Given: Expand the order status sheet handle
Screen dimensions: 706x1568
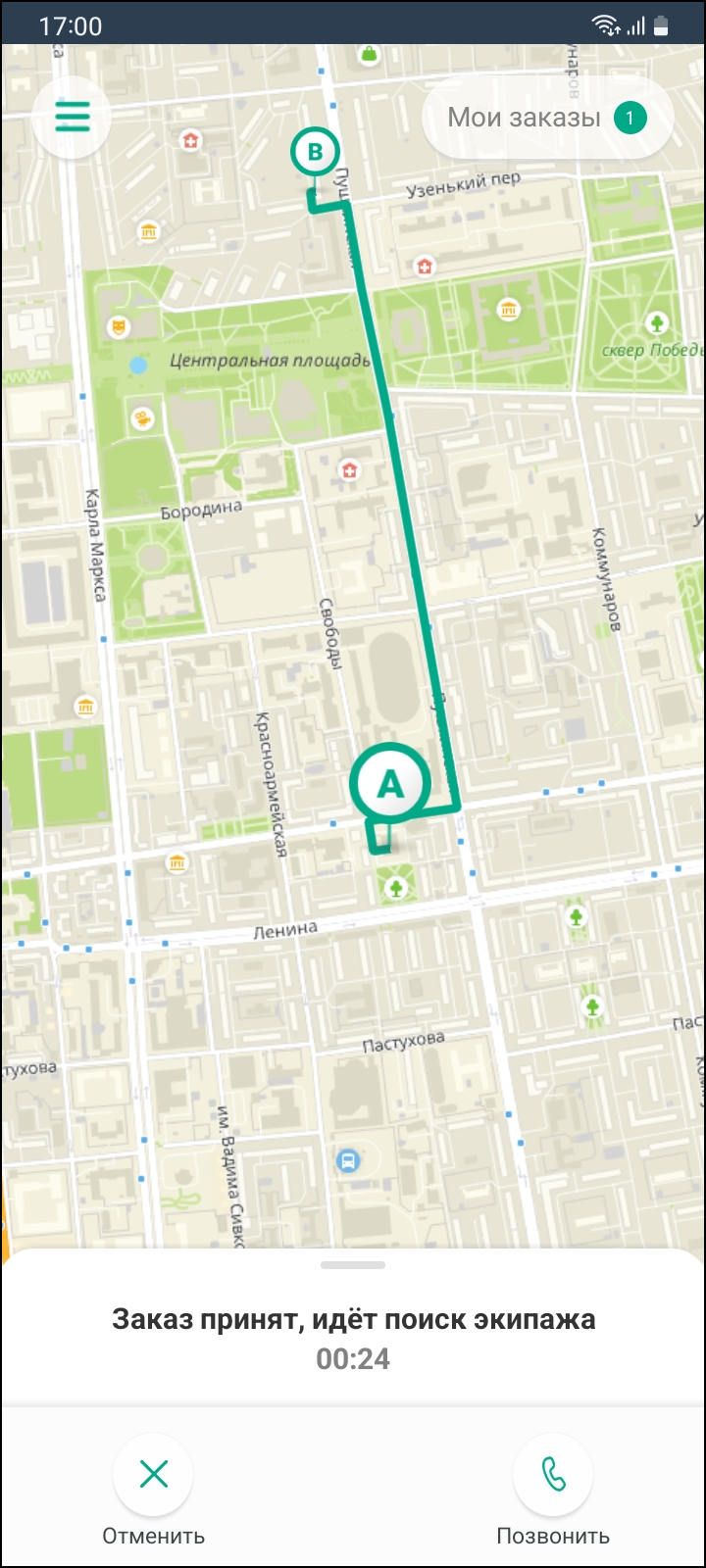Looking at the screenshot, I should 353,1265.
